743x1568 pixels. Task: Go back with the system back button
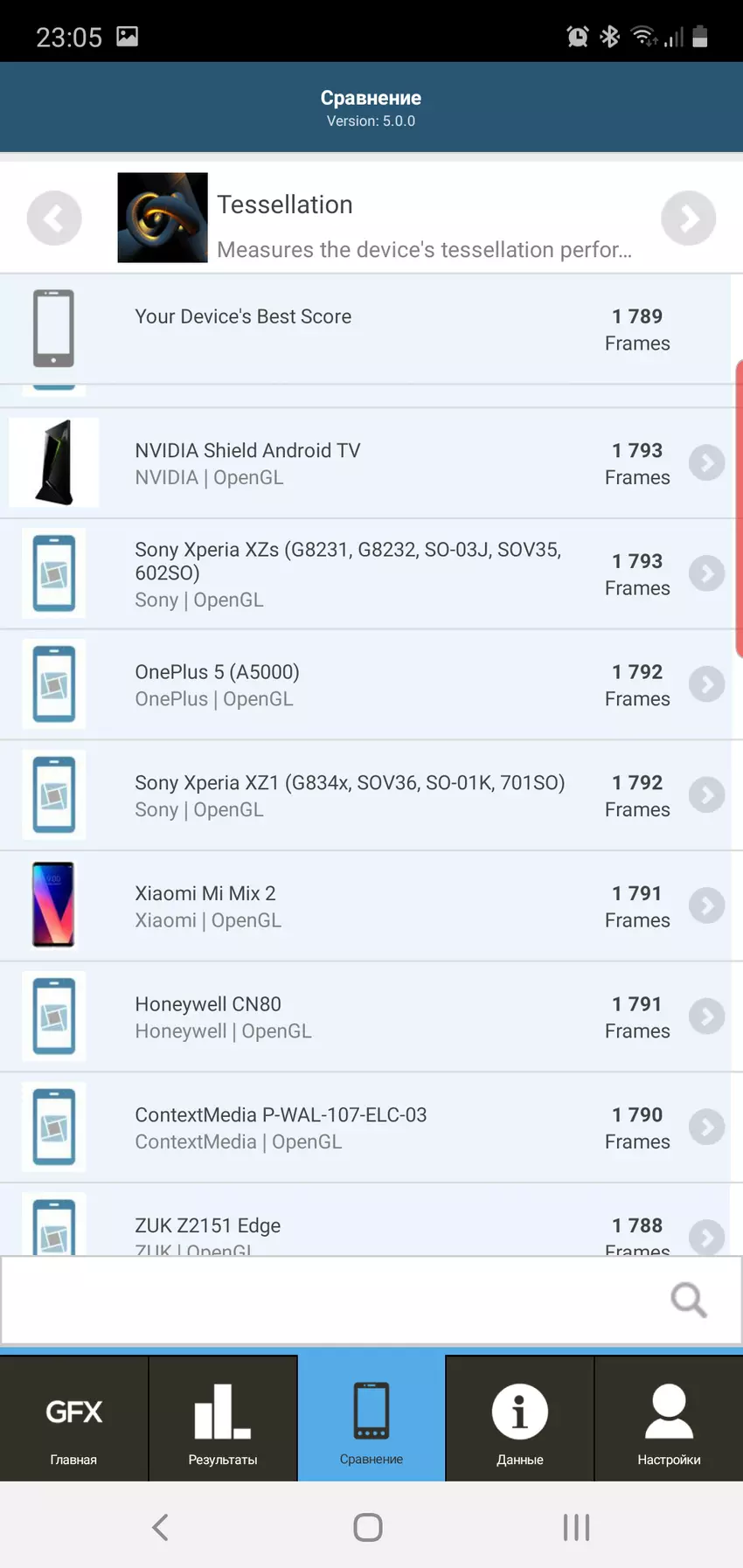[x=160, y=1527]
